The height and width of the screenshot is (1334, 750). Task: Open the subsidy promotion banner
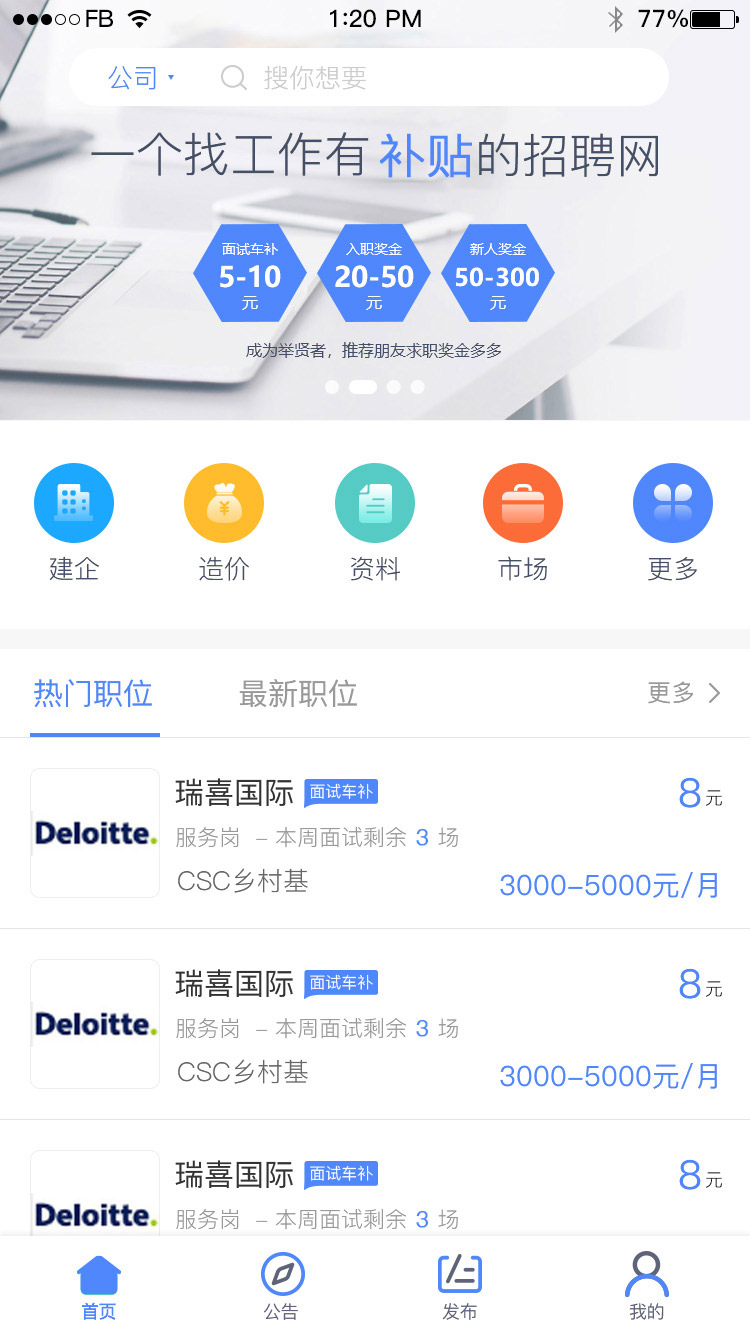[x=374, y=270]
